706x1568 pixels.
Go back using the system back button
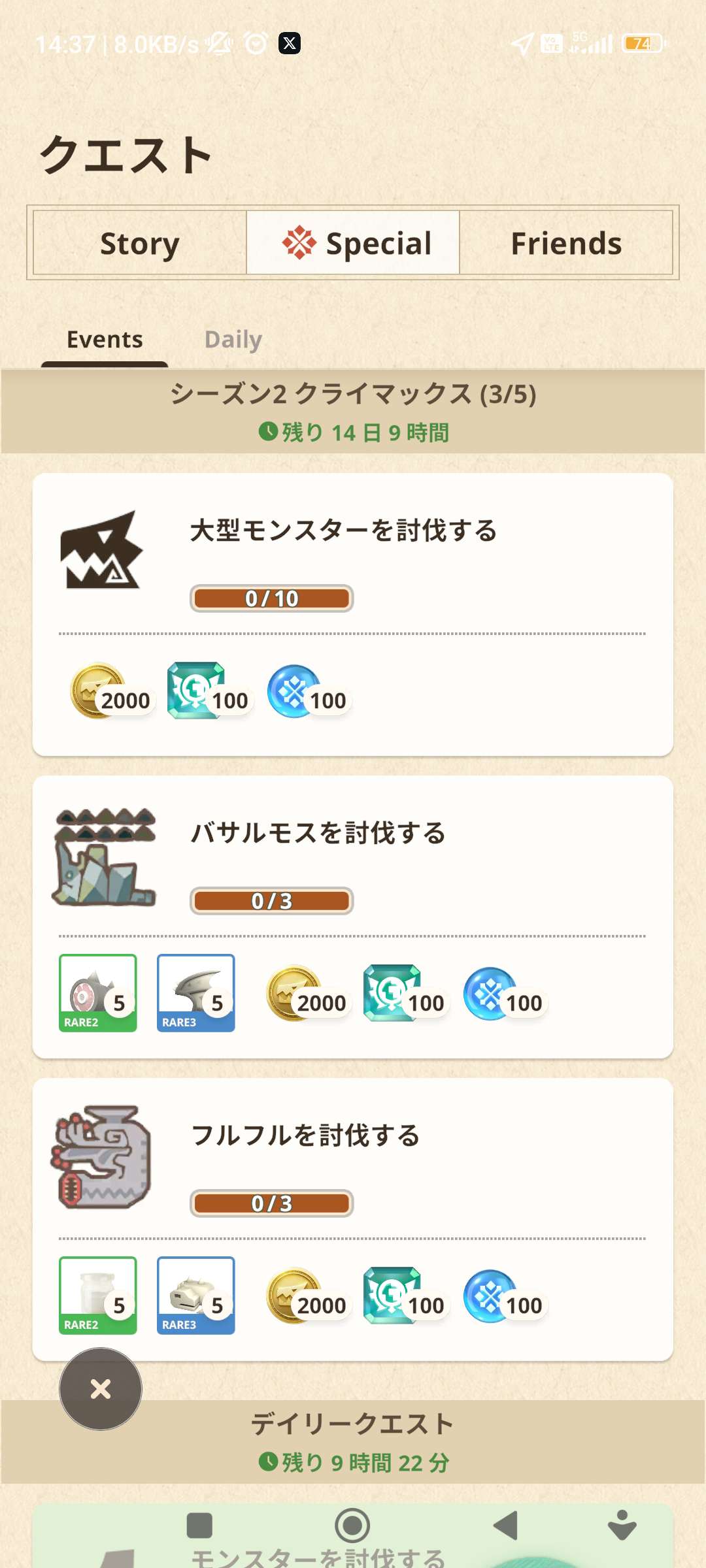[505, 1526]
